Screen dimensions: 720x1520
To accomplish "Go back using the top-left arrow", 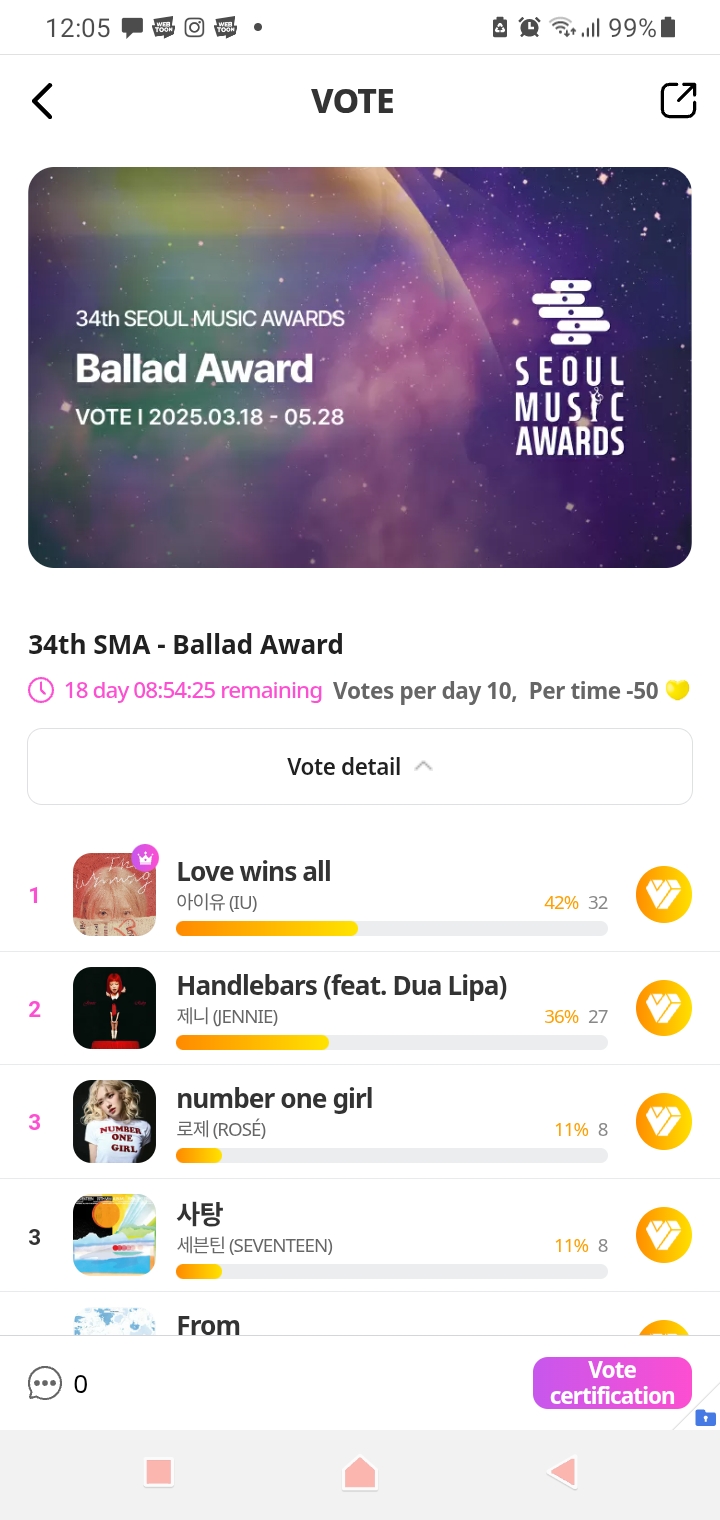I will click(x=42, y=101).
